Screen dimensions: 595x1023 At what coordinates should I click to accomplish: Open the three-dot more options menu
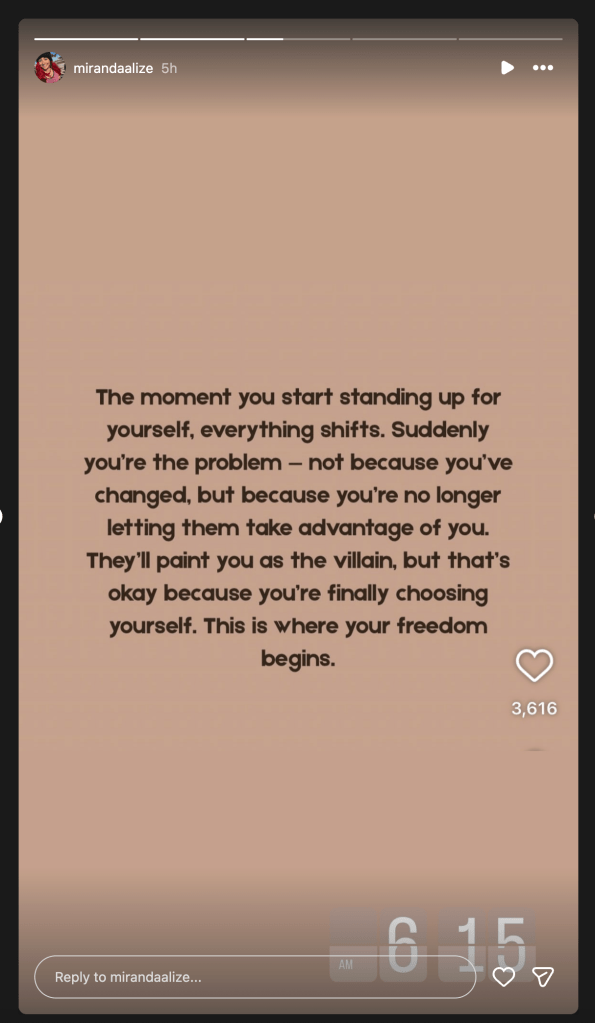click(x=543, y=68)
